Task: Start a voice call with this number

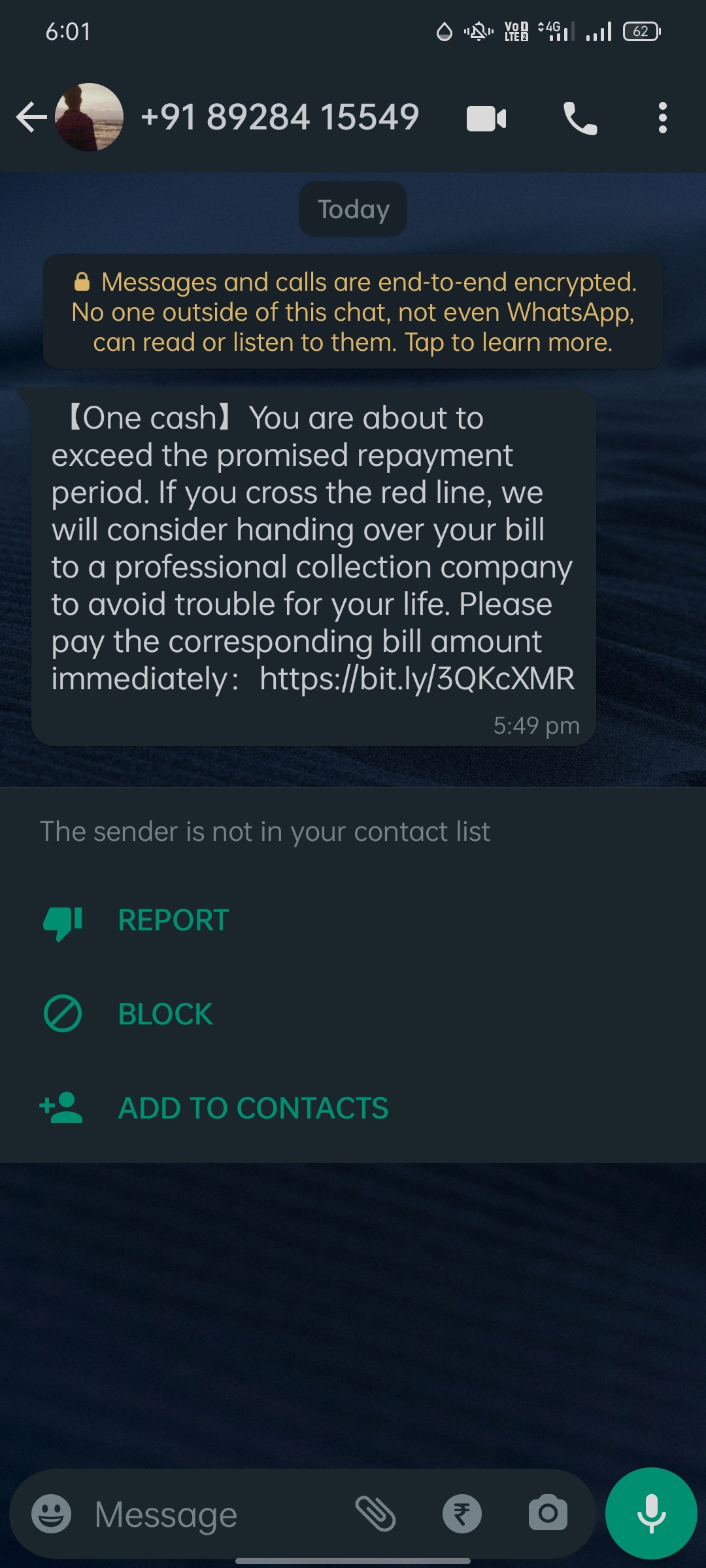Action: 580,119
